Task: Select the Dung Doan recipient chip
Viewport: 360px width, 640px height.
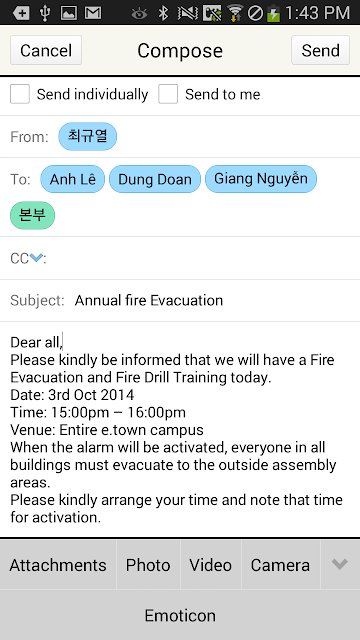Action: [155, 179]
